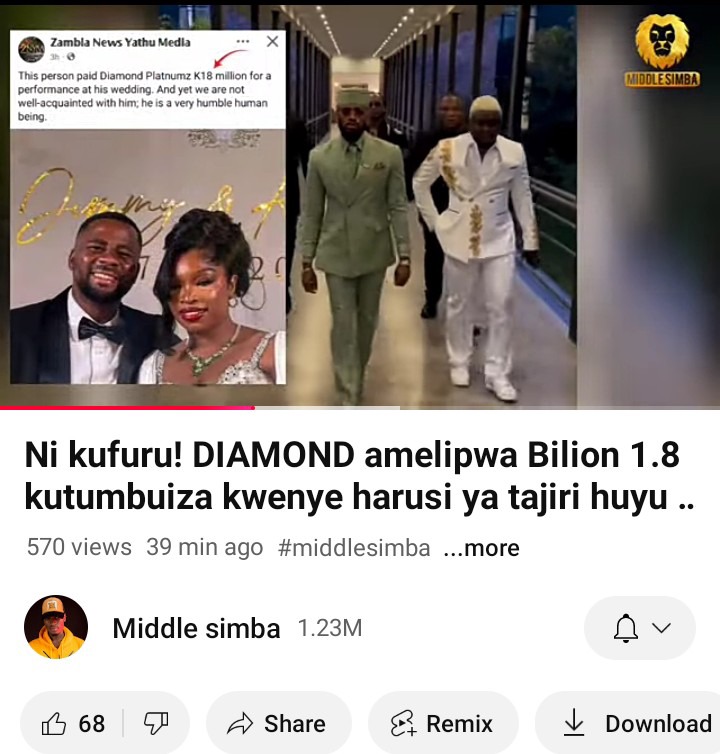
Task: Dislike this video
Action: 156,723
